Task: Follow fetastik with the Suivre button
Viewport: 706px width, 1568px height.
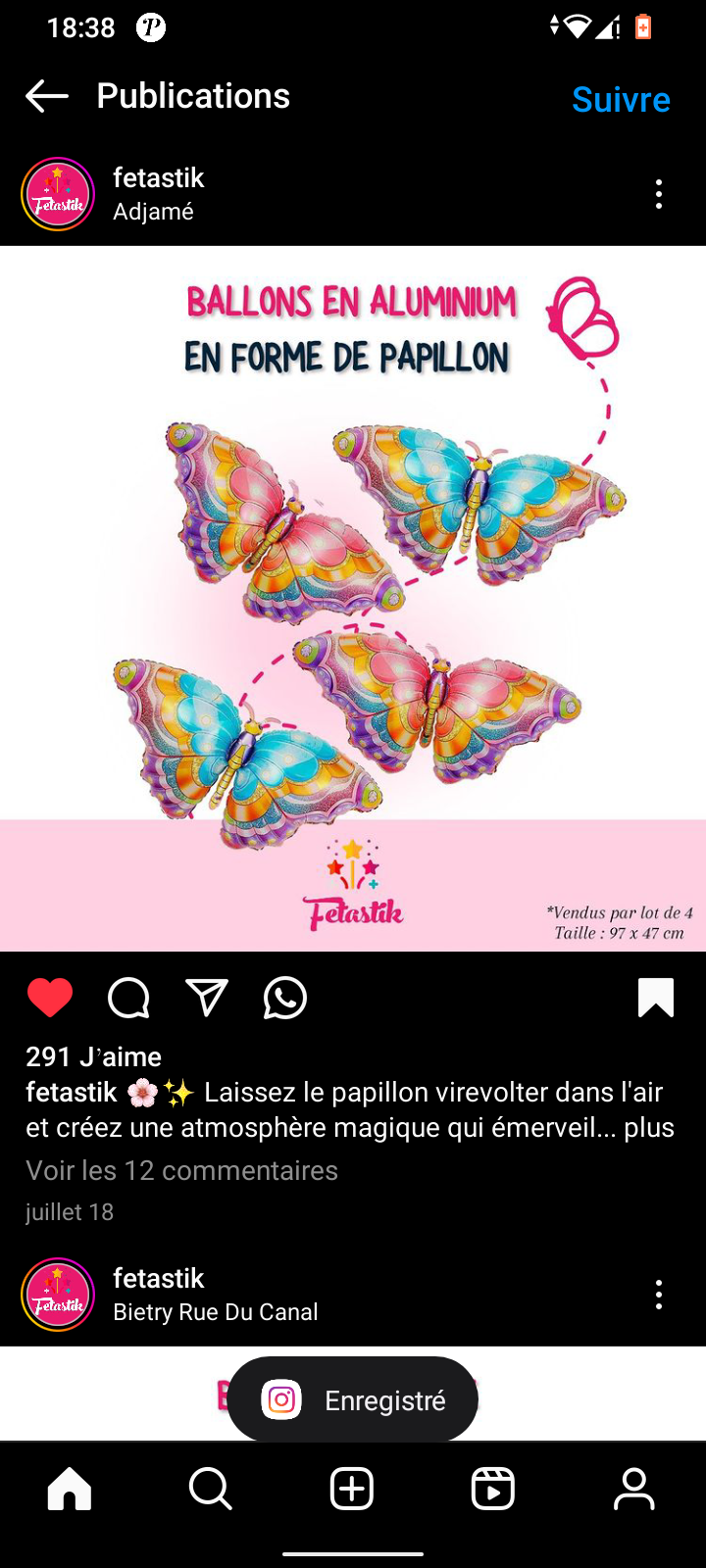Action: point(621,99)
